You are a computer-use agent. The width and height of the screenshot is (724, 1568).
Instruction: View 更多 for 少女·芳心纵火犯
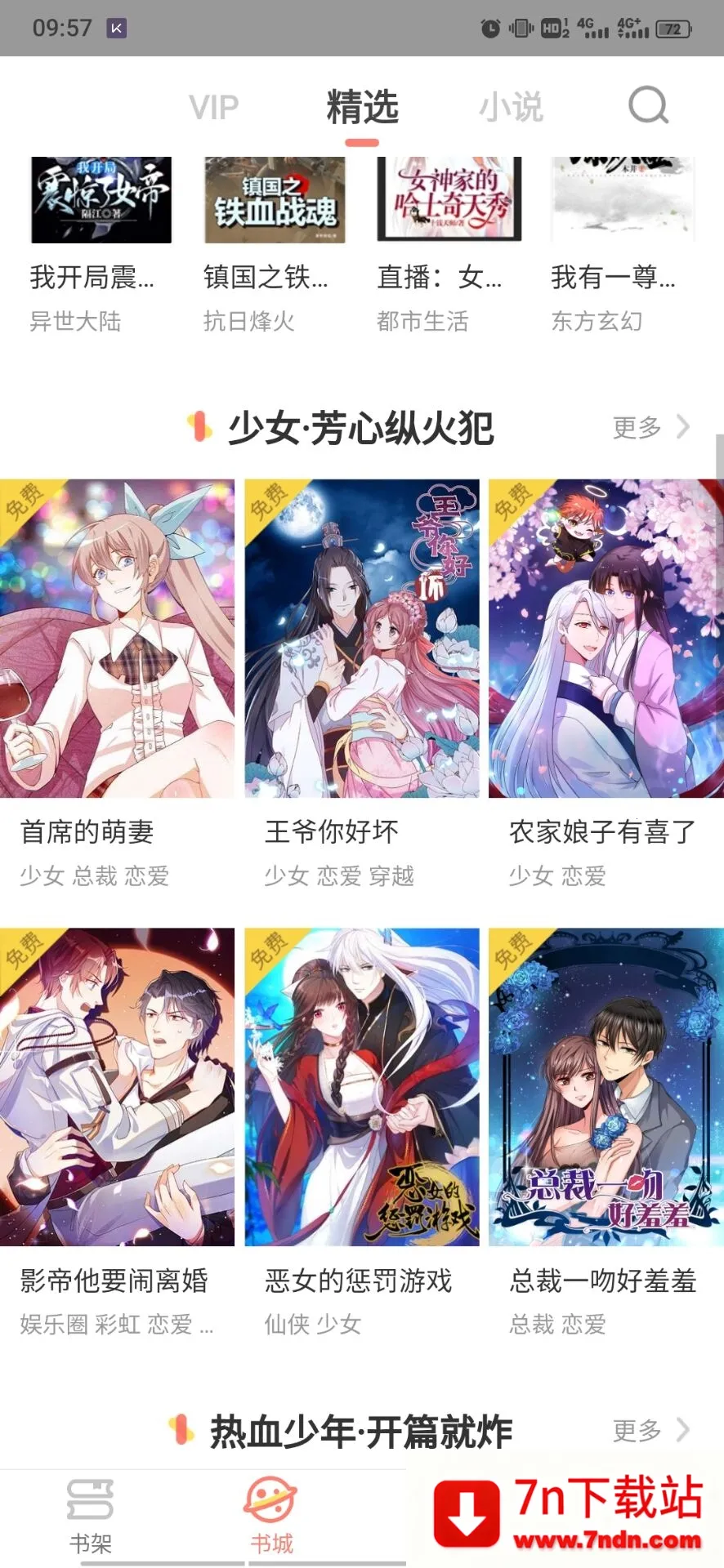click(650, 427)
